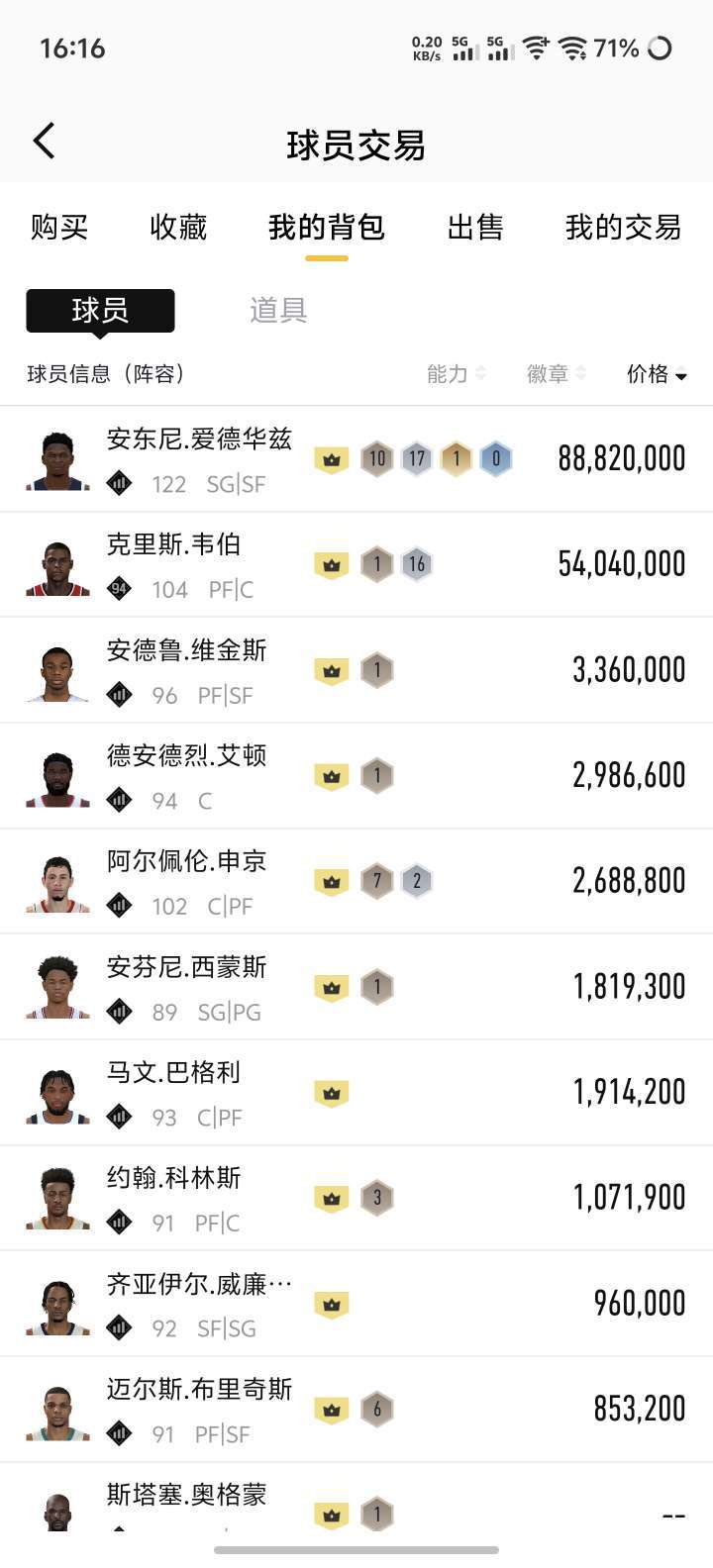Select the 购买 purchase option
The width and height of the screenshot is (713, 1568).
coord(58,228)
